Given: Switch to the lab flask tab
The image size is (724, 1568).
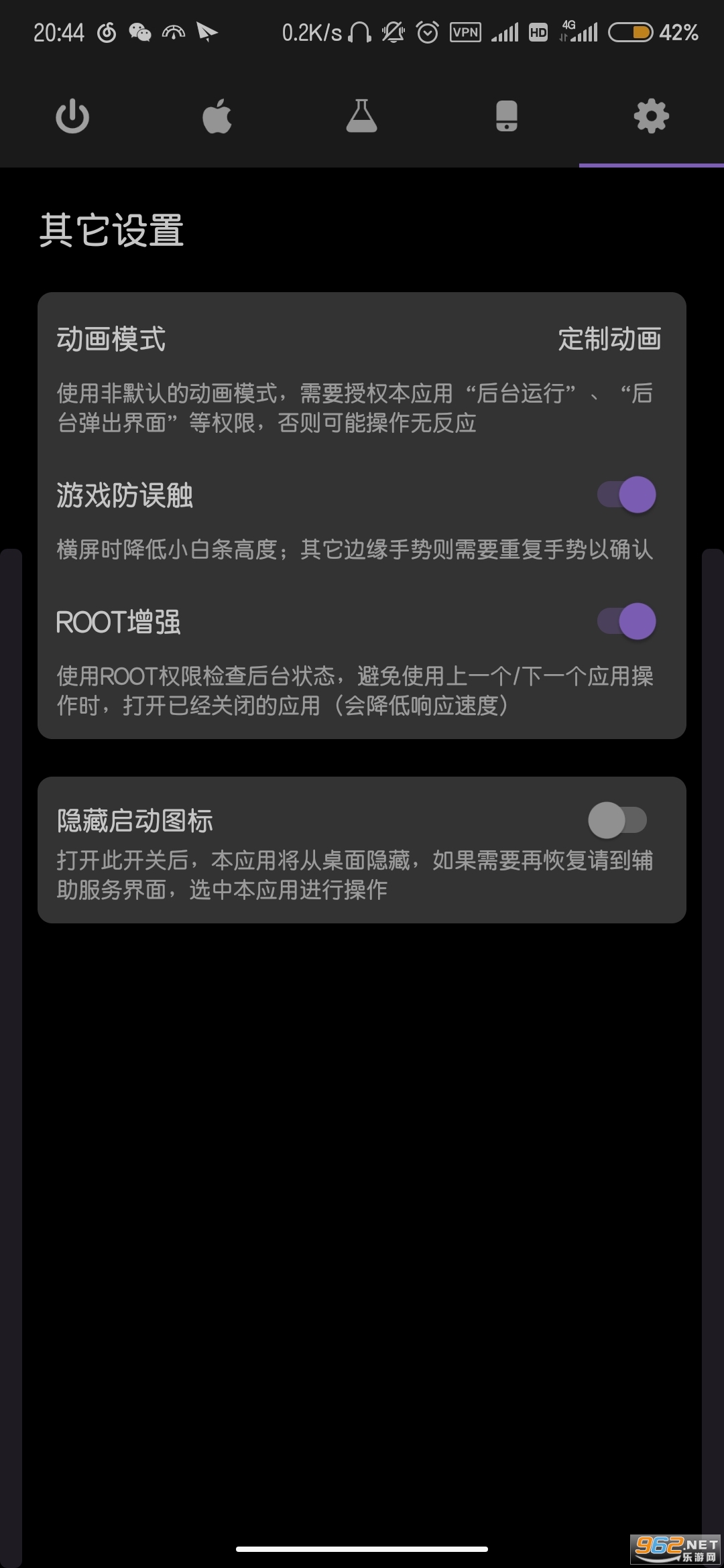Looking at the screenshot, I should click(x=361, y=116).
